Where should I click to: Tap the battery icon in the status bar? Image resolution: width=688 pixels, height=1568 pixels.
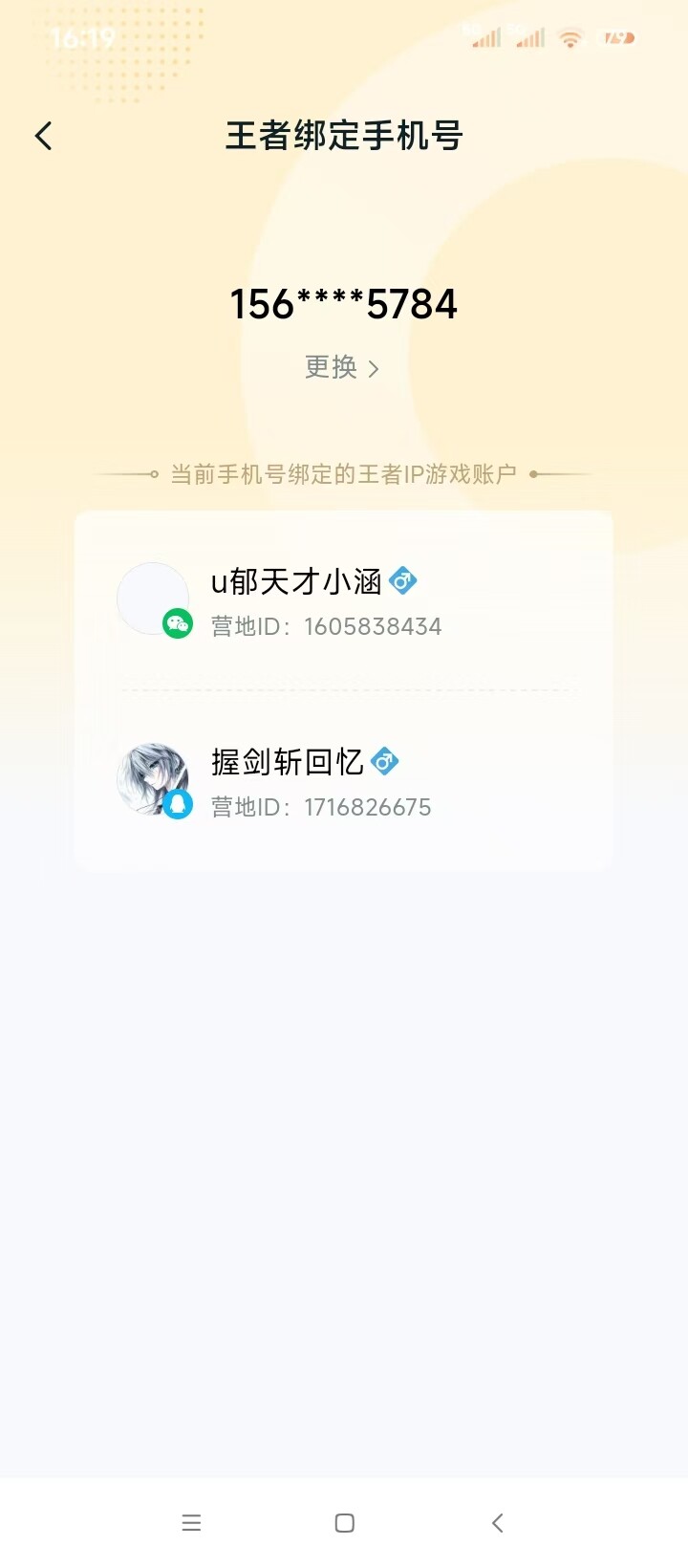click(x=619, y=39)
